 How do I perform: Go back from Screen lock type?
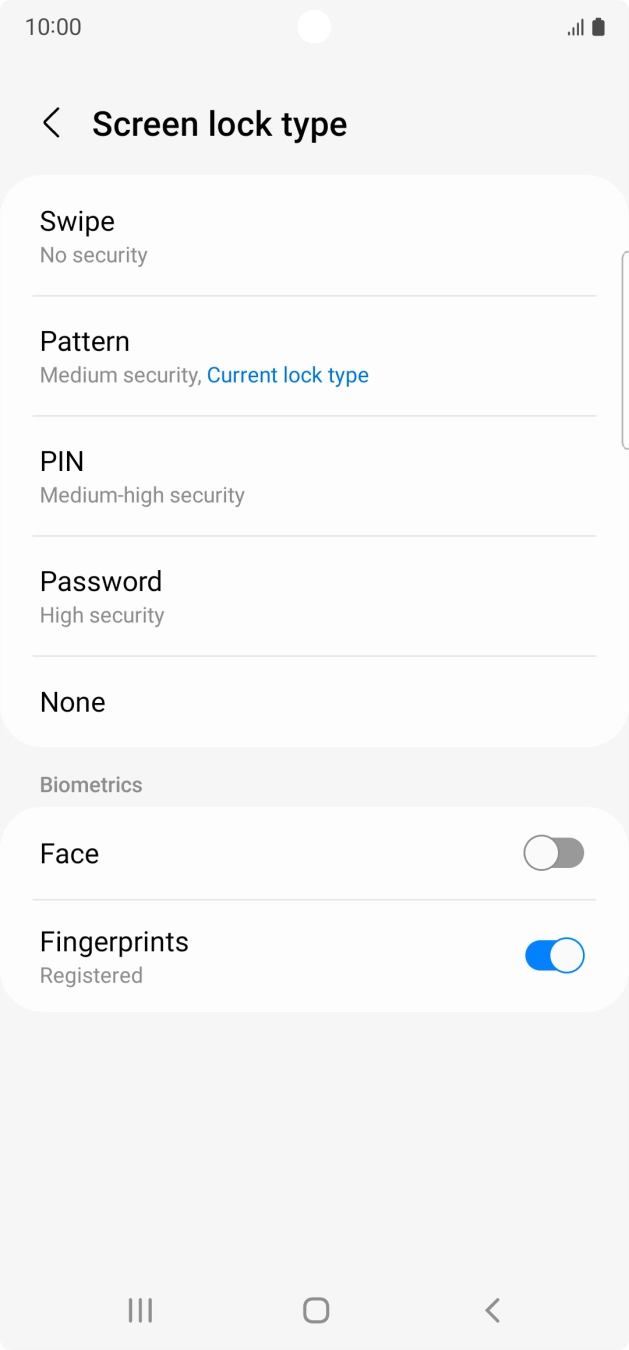click(52, 124)
